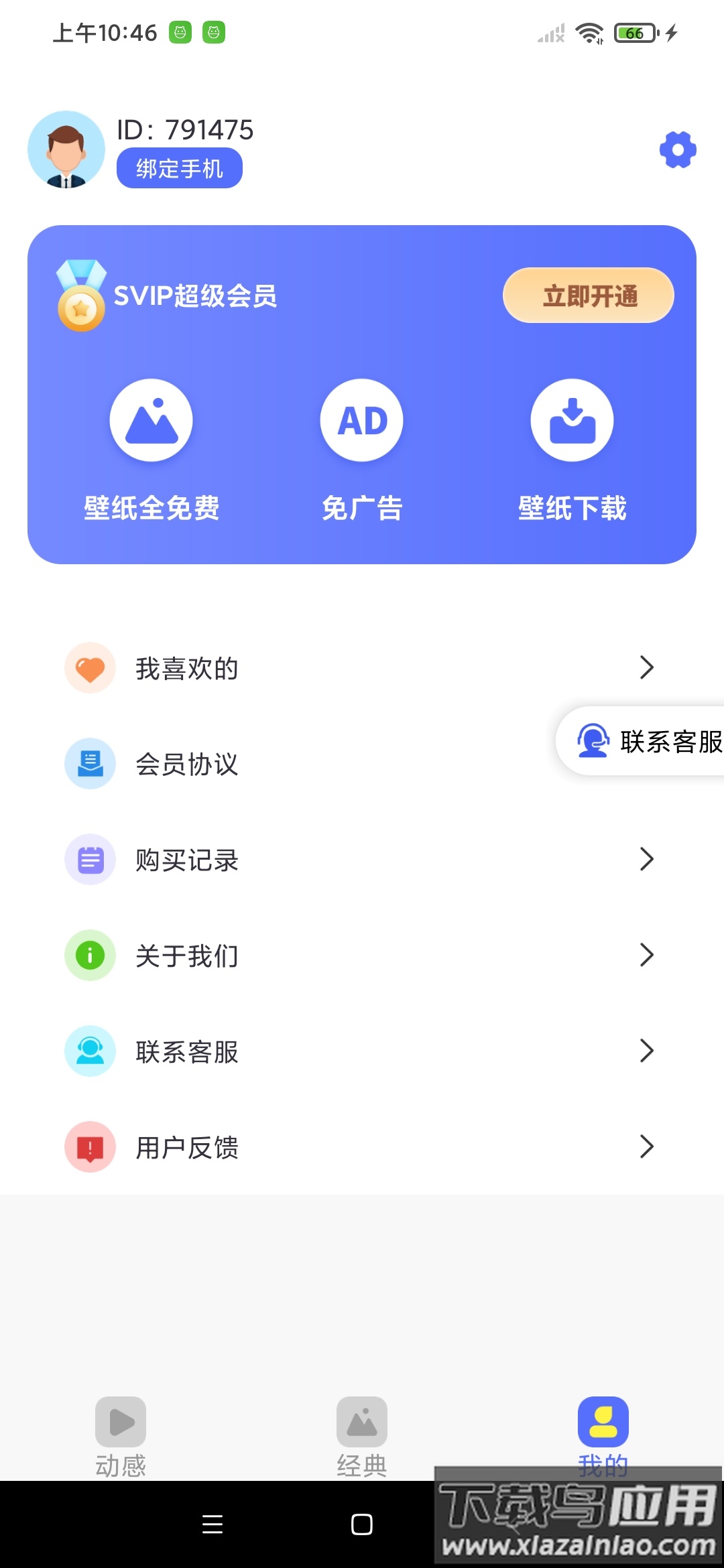Expand 关于我们 using the chevron

pos(646,956)
